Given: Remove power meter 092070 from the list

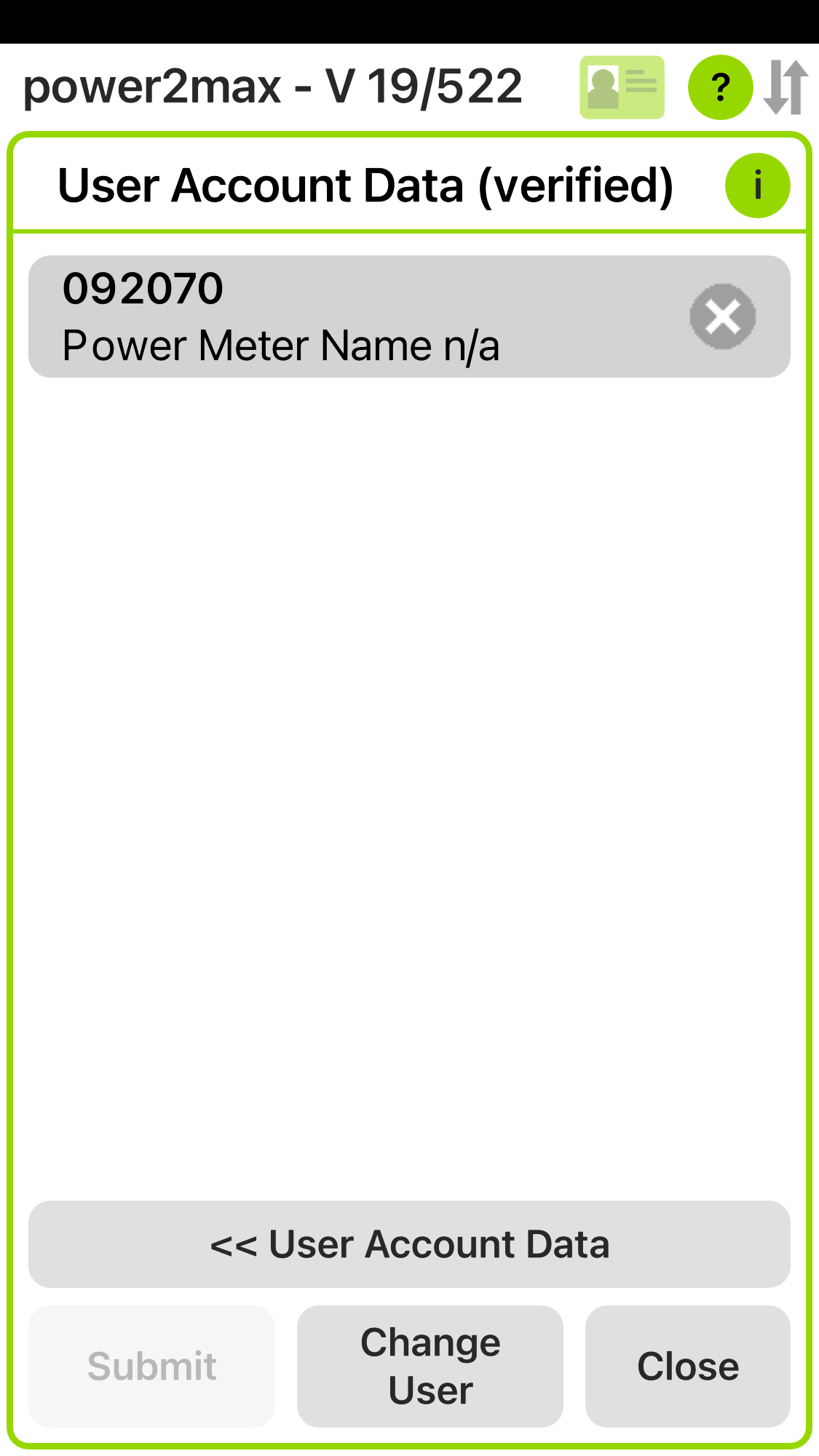Looking at the screenshot, I should [x=723, y=317].
